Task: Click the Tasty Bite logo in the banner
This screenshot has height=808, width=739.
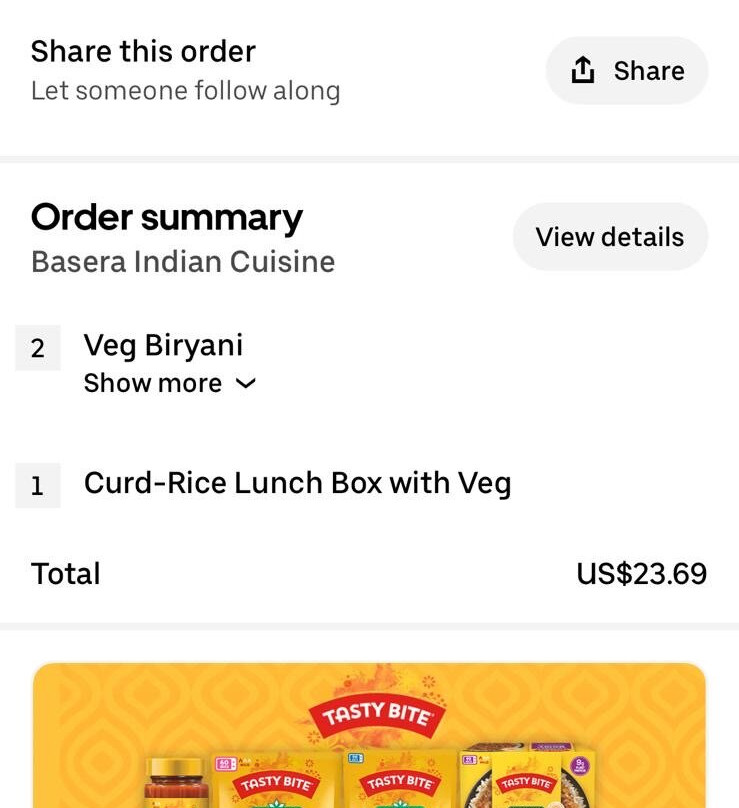Action: click(377, 715)
